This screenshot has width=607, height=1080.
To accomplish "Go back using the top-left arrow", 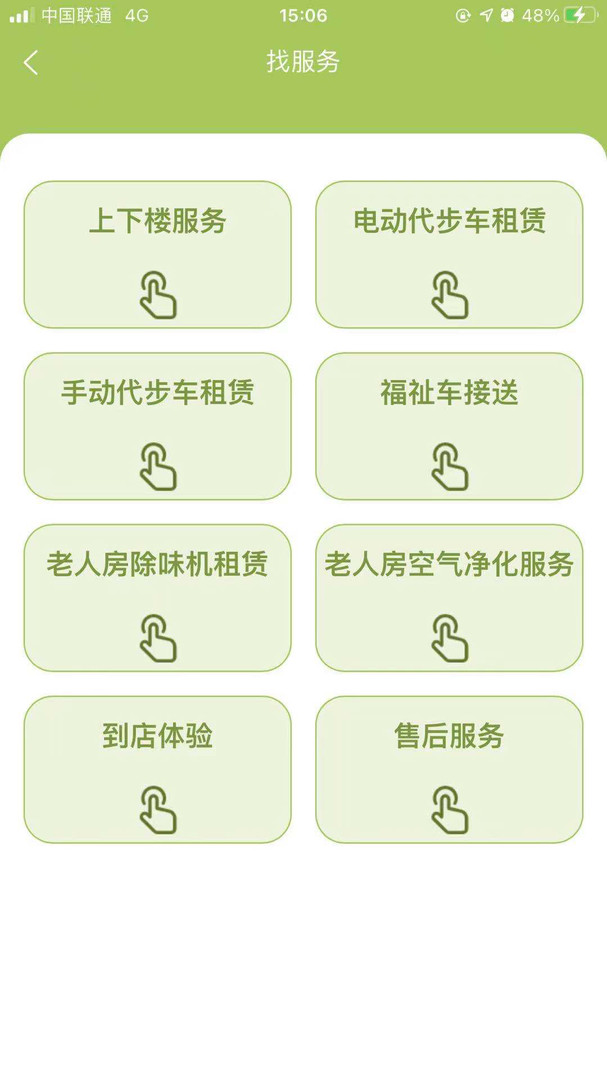I will tap(30, 63).
